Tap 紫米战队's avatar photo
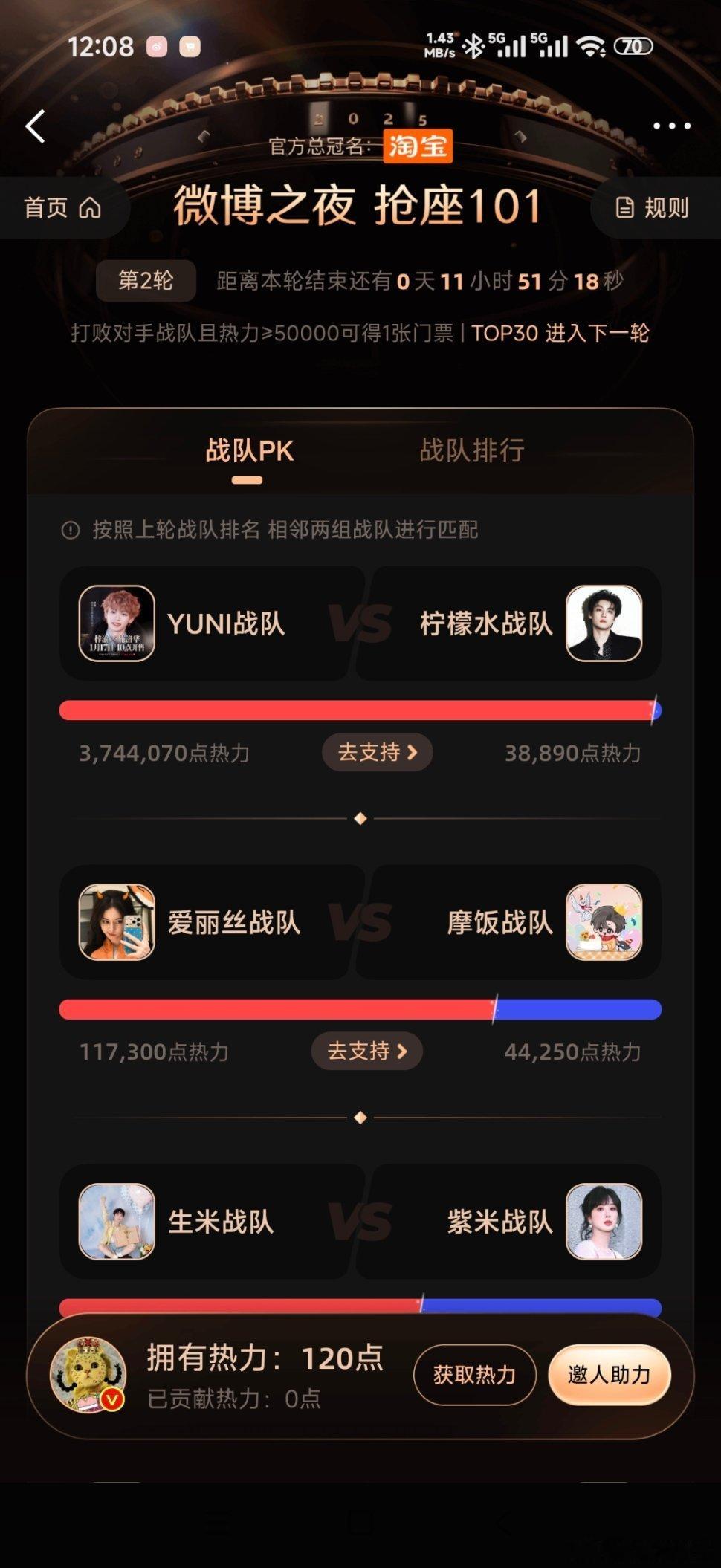The image size is (721, 1568). click(606, 1223)
